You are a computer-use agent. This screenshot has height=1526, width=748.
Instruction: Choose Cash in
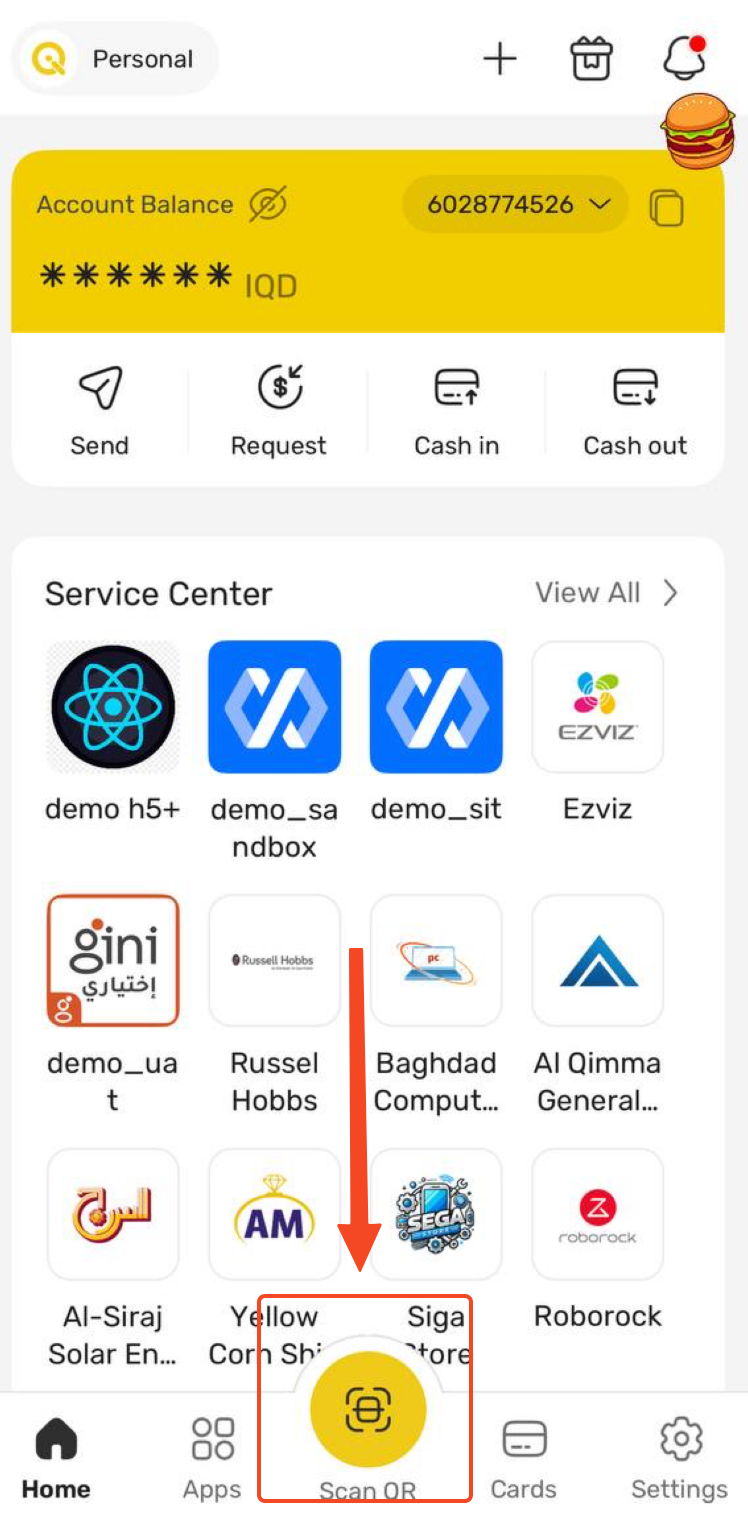pos(457,411)
